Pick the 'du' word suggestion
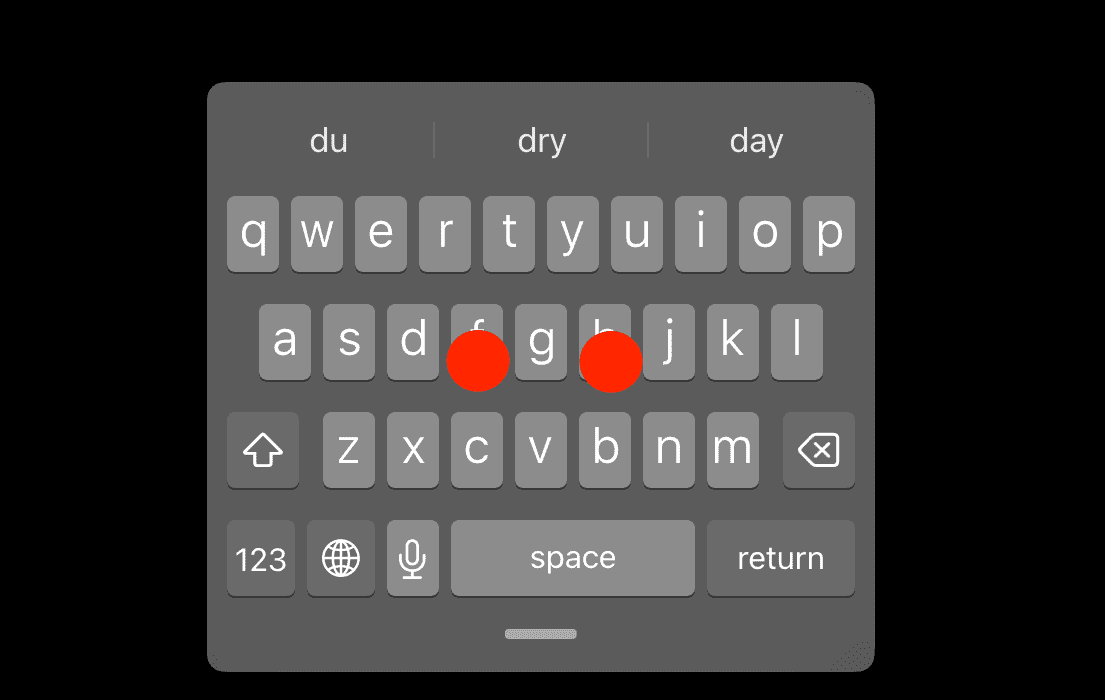The image size is (1105, 700). click(328, 141)
